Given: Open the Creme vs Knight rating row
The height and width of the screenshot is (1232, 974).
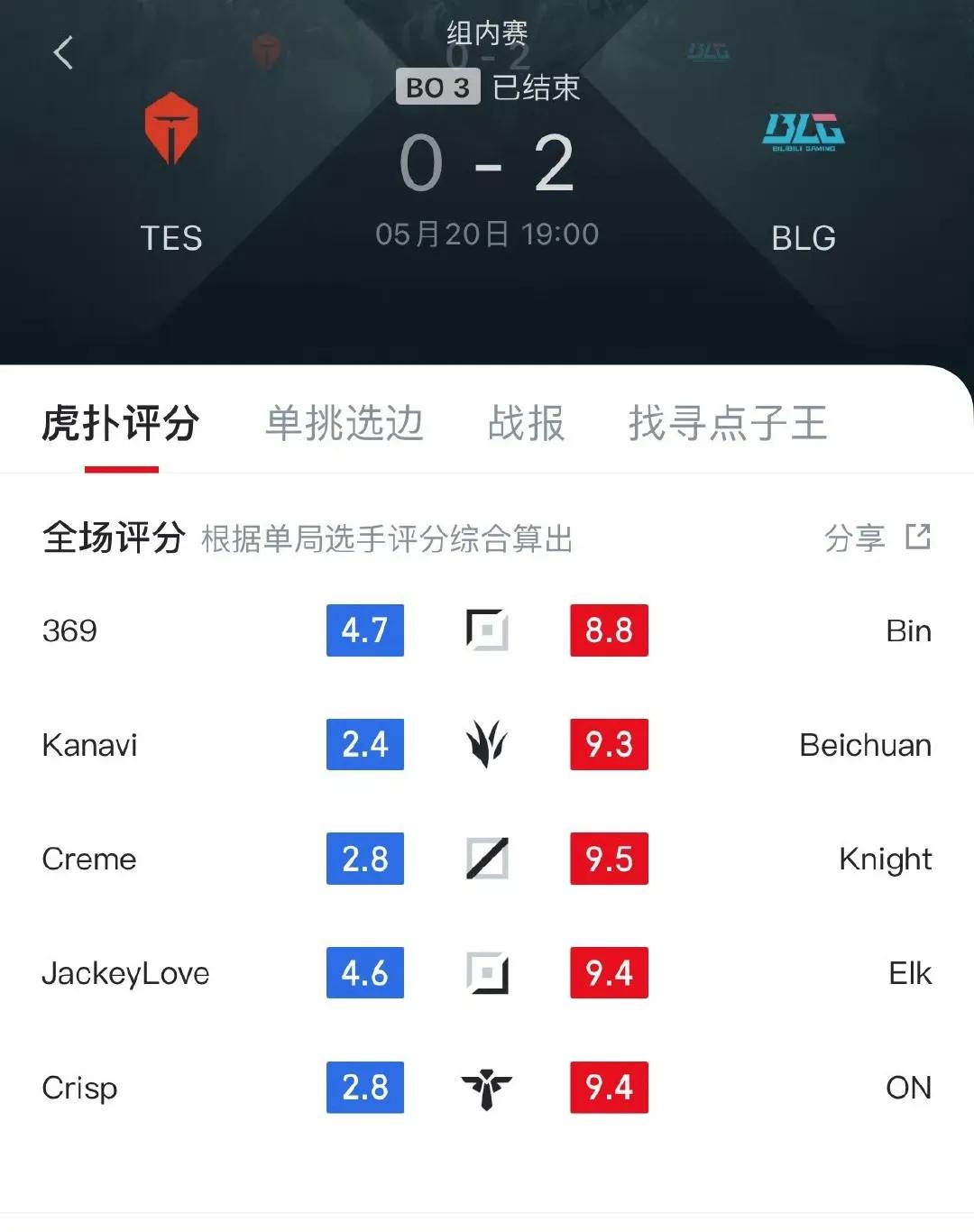Looking at the screenshot, I should pos(487,859).
